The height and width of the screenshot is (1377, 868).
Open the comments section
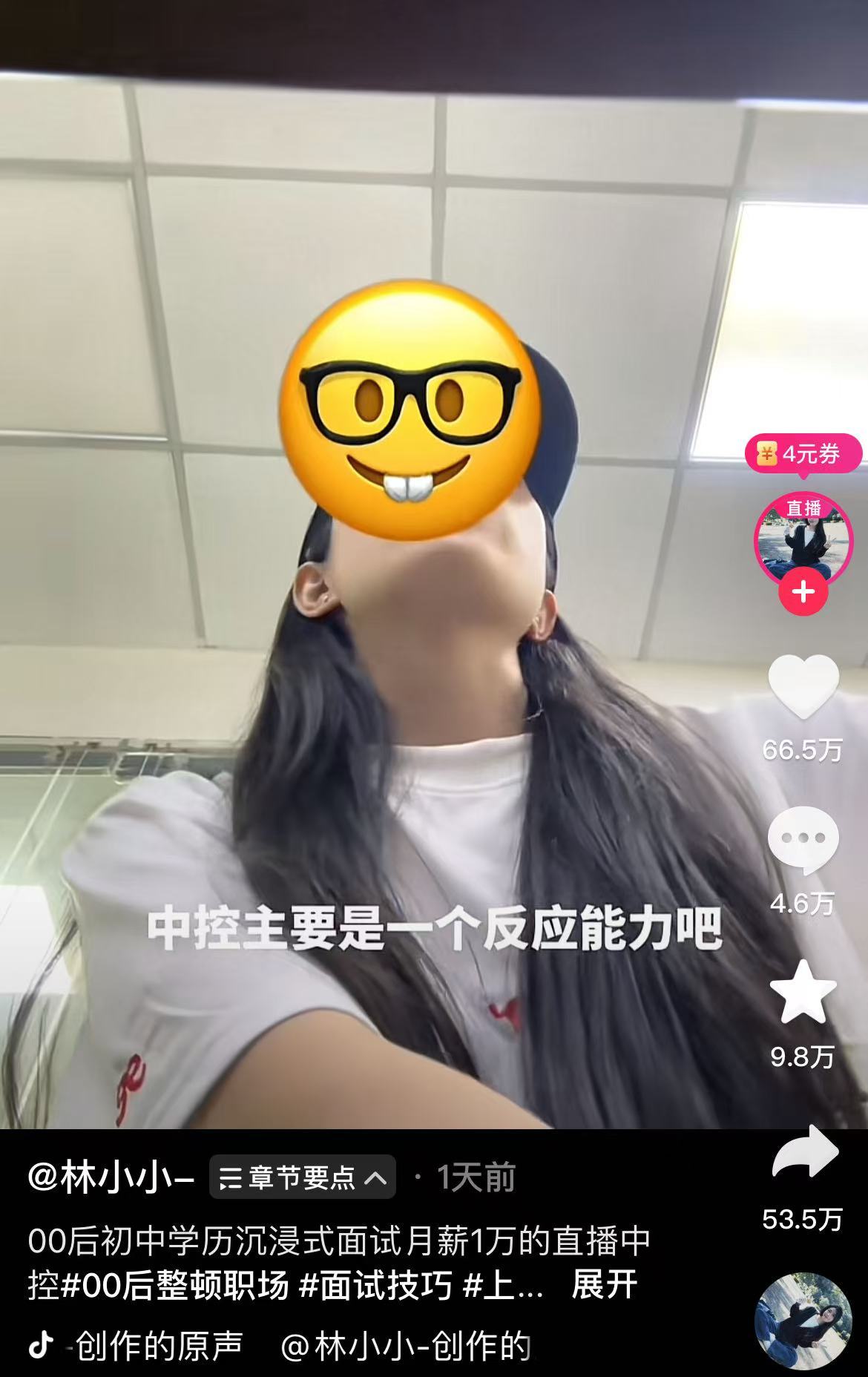coord(803,840)
